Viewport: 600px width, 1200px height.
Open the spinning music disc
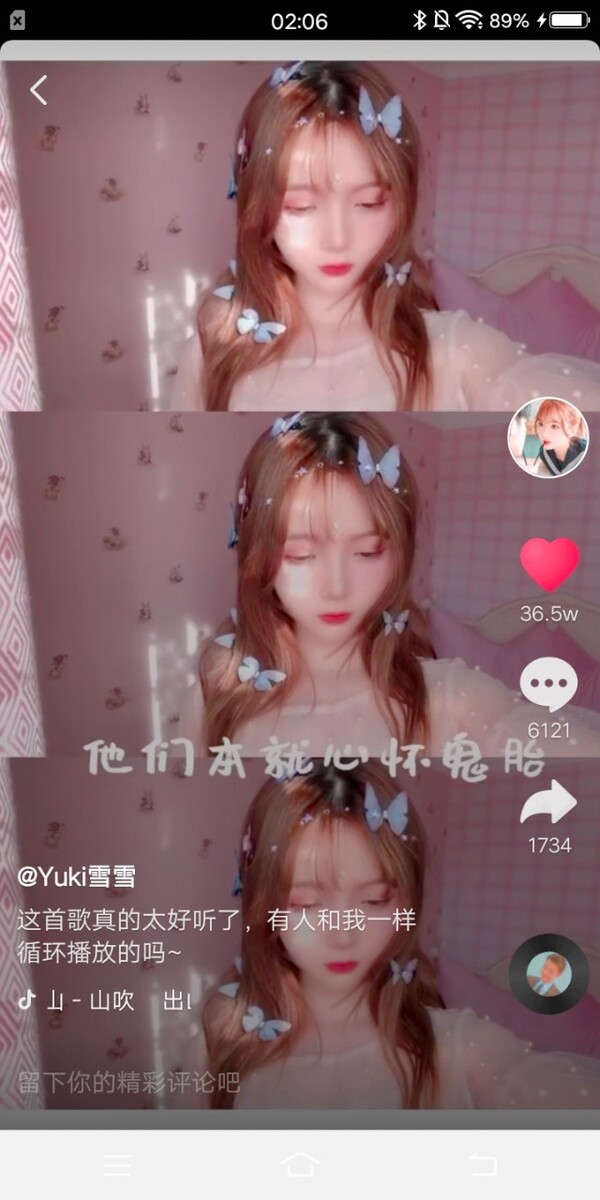[548, 974]
